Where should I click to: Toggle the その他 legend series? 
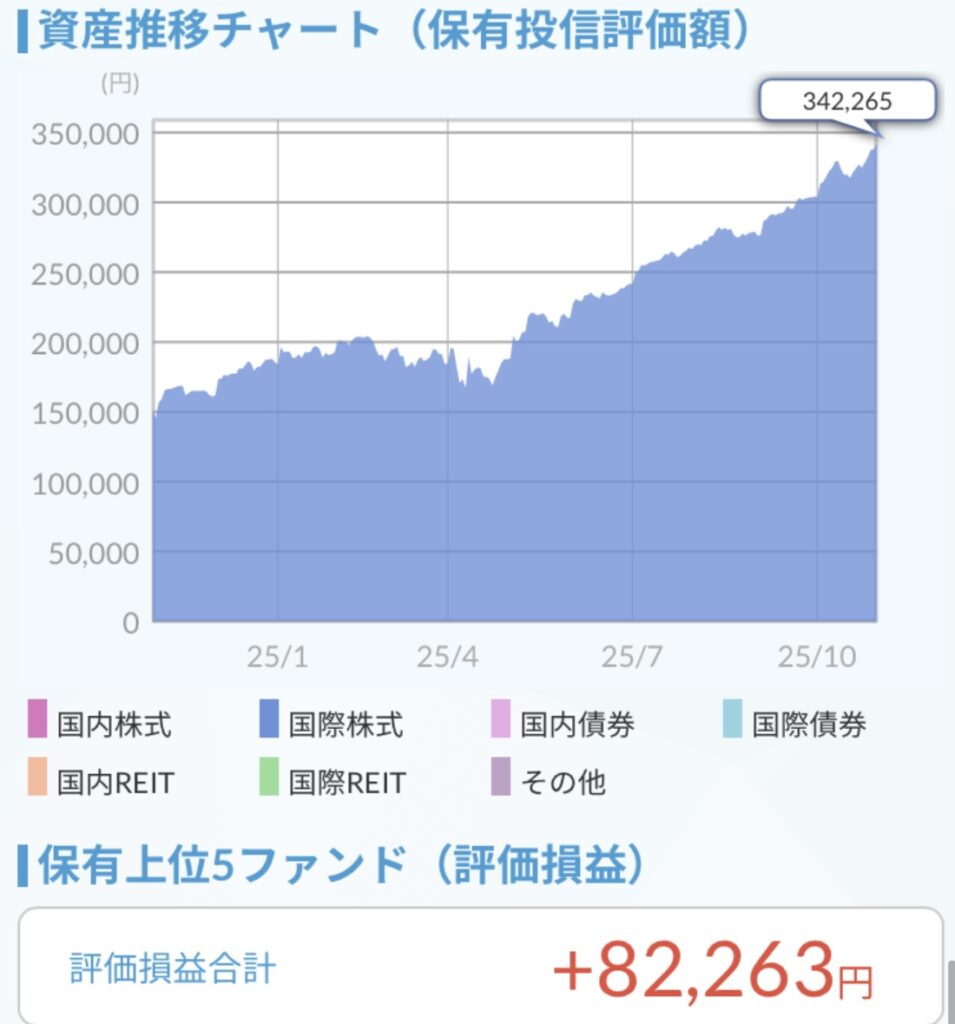pyautogui.click(x=549, y=781)
